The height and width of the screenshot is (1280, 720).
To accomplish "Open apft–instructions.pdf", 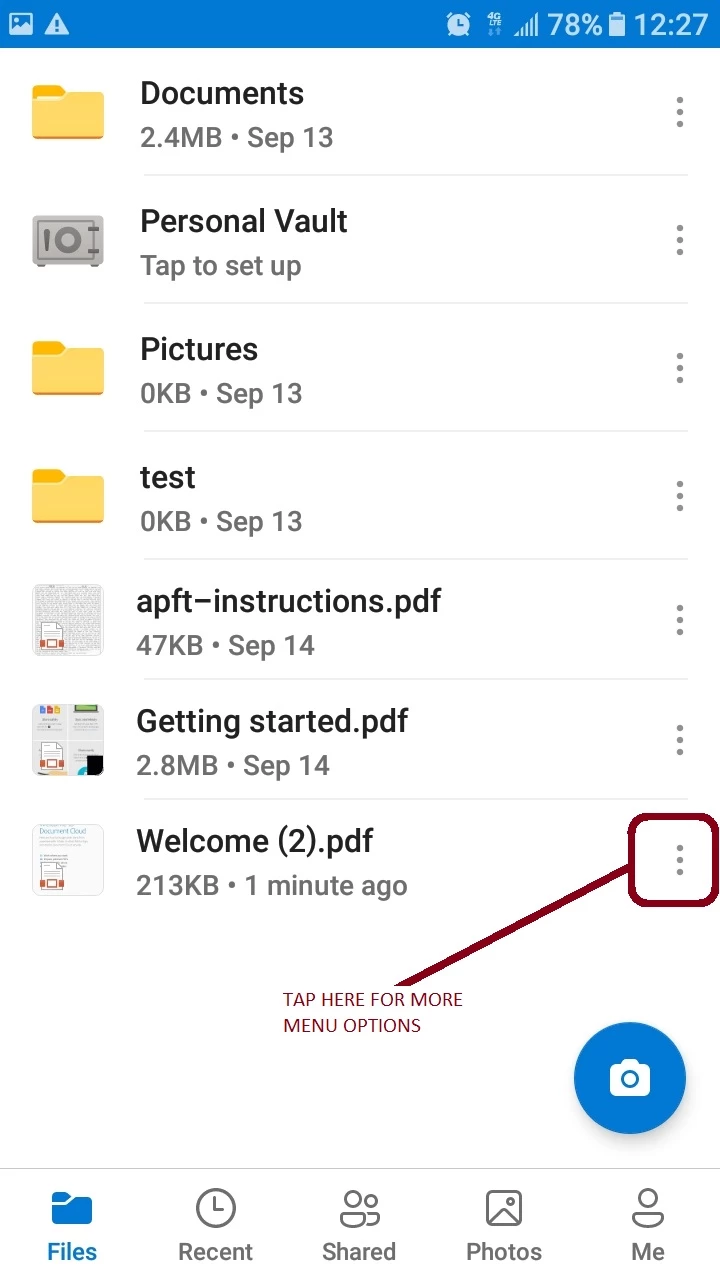I will [x=288, y=621].
